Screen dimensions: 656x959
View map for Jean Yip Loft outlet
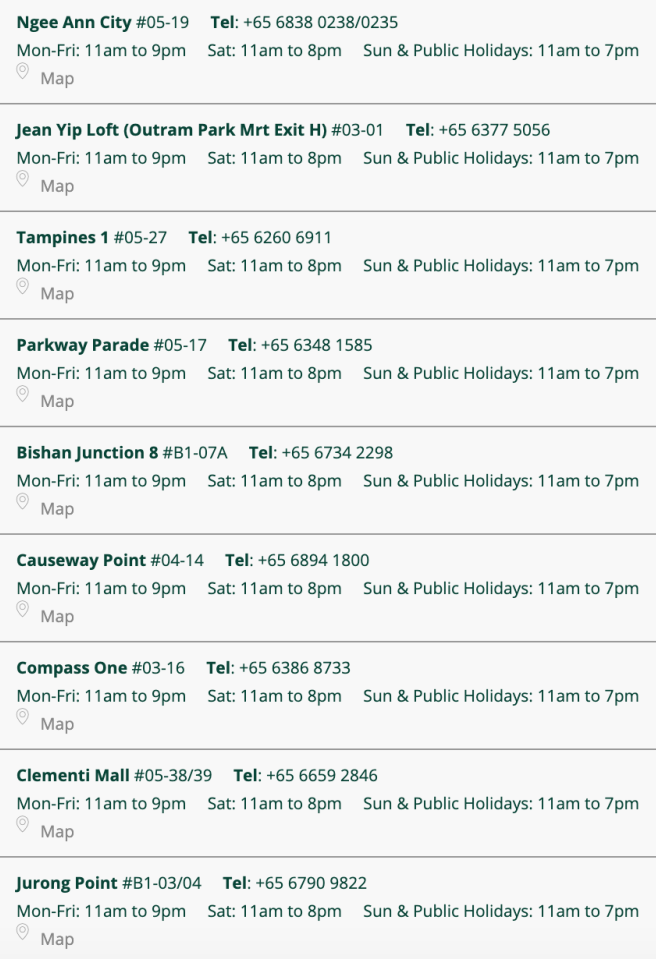56,186
